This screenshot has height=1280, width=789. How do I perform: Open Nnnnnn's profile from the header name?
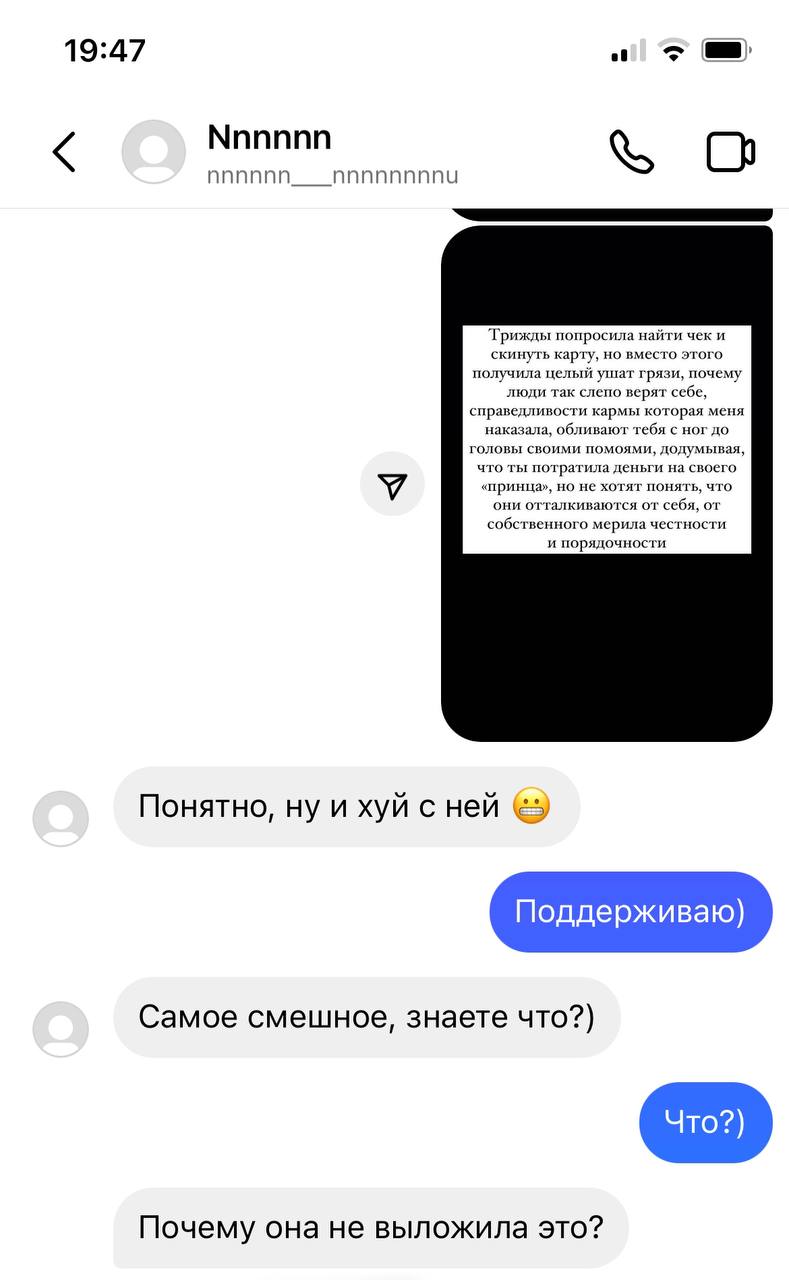[269, 137]
